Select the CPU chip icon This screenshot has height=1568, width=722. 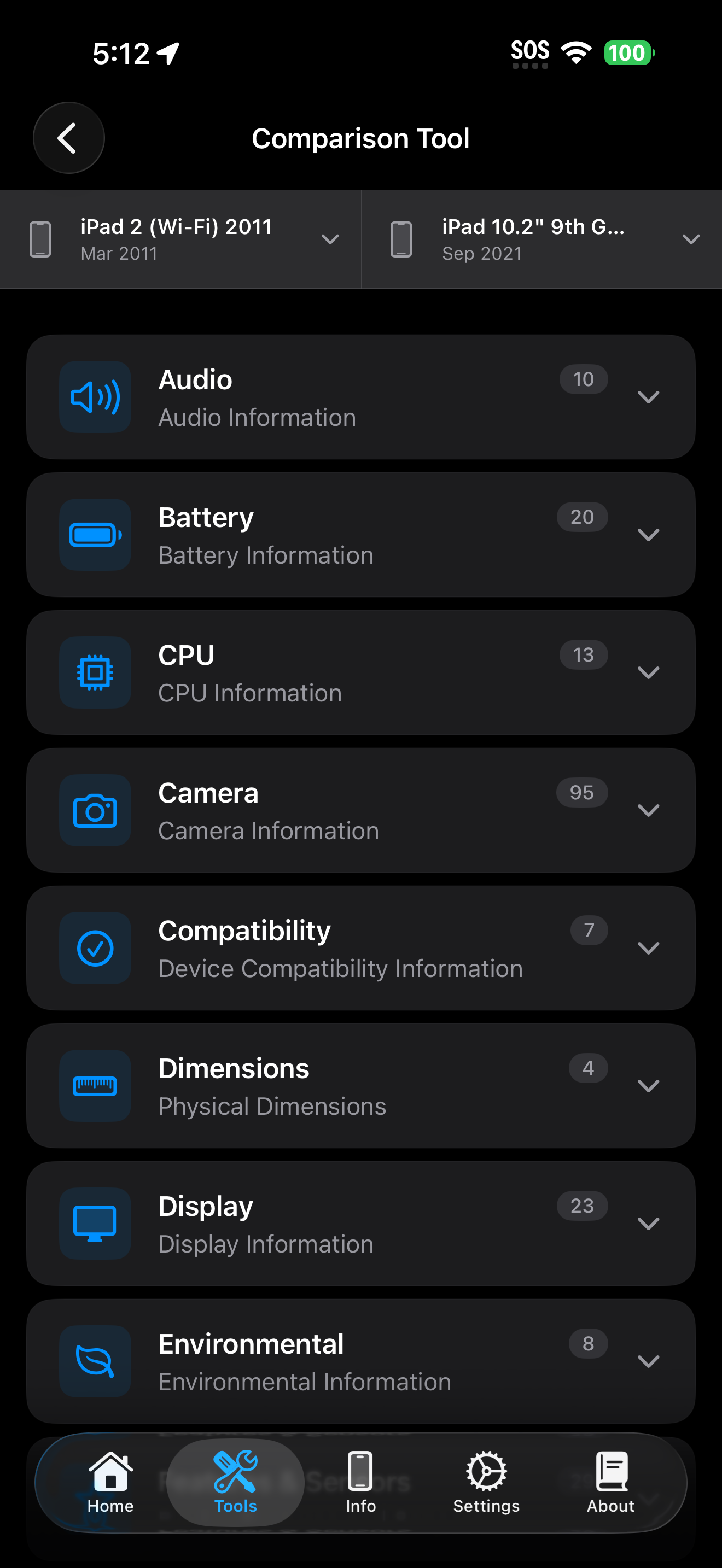[95, 672]
